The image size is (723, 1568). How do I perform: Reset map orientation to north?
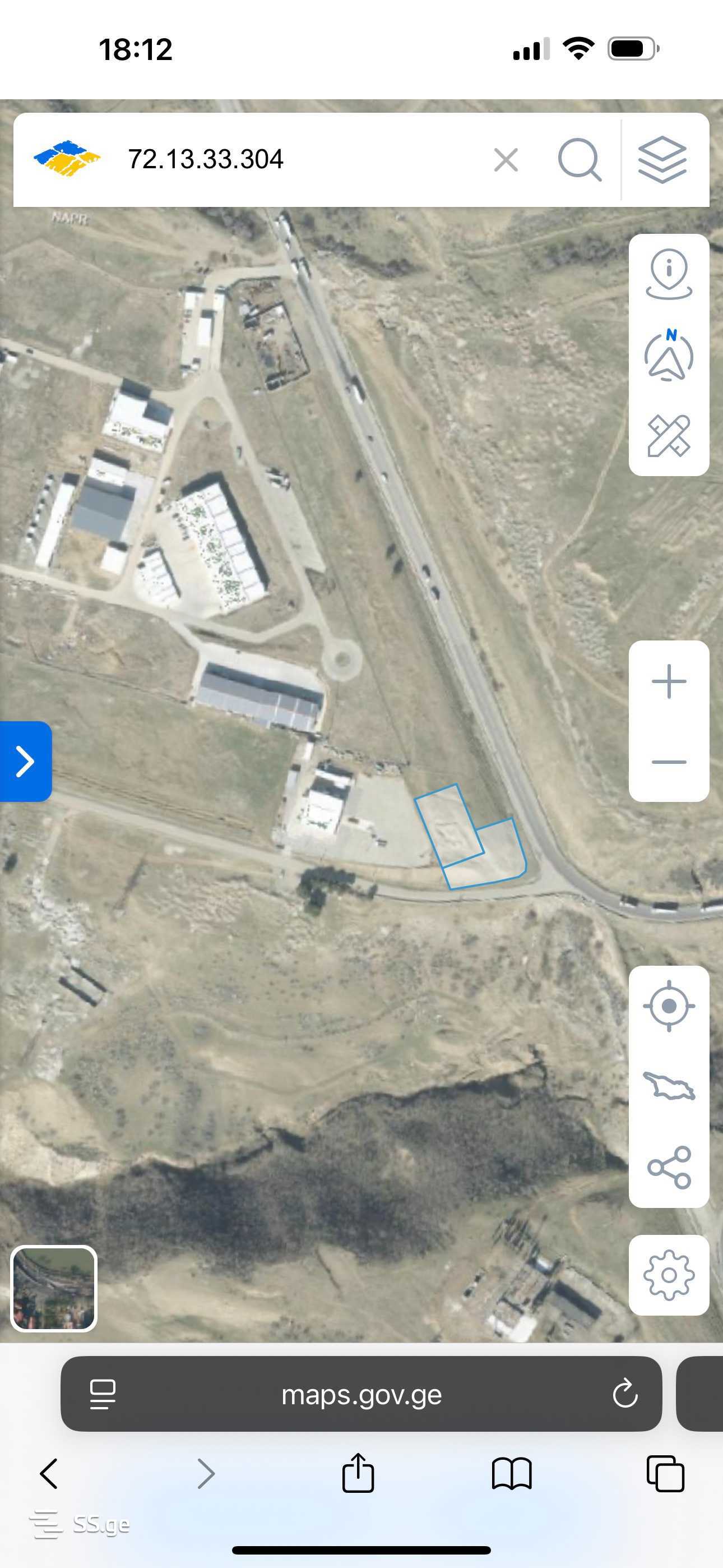tap(668, 356)
